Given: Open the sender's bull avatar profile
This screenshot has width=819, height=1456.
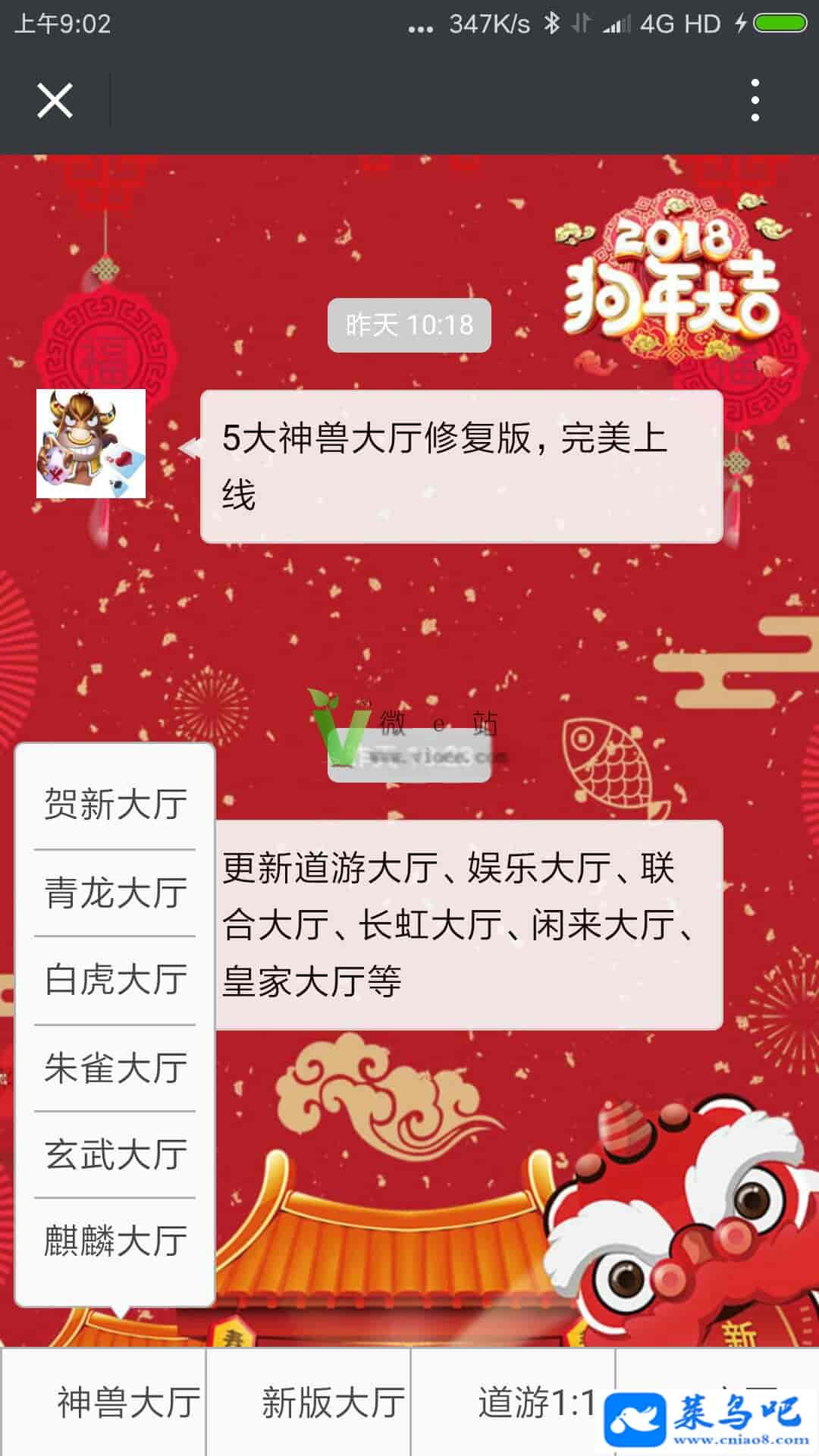Looking at the screenshot, I should point(91,444).
